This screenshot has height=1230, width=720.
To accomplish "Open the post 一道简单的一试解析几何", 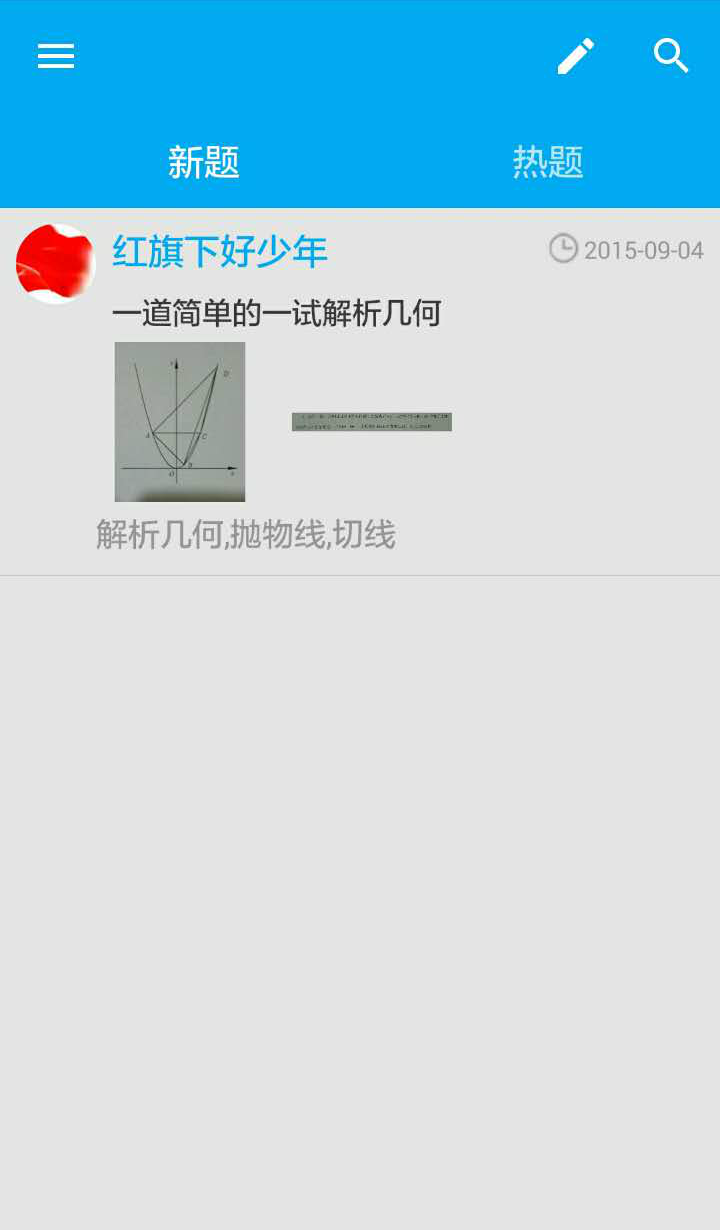I will click(x=277, y=314).
